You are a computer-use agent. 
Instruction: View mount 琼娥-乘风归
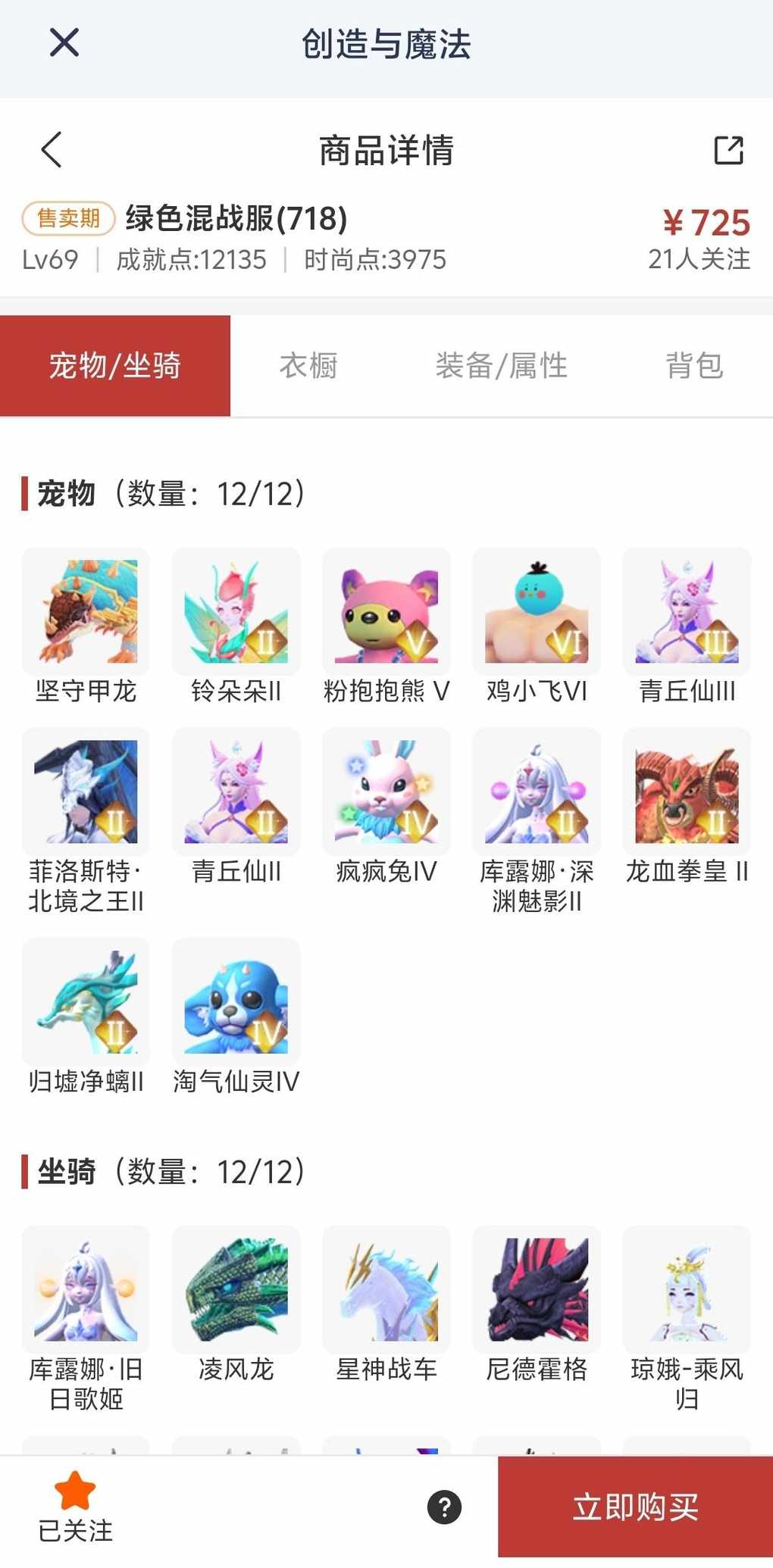tap(687, 1290)
